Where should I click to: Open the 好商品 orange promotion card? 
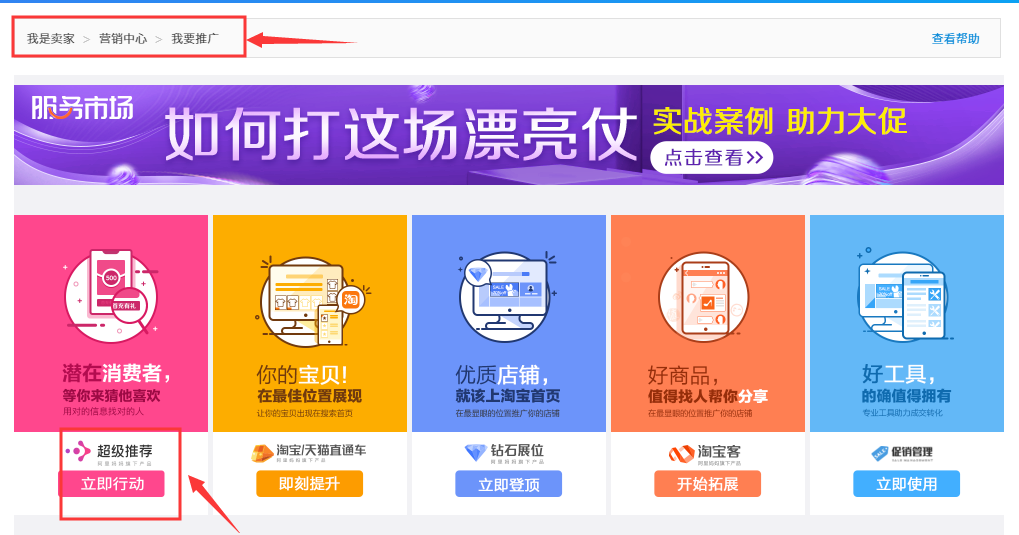point(707,323)
